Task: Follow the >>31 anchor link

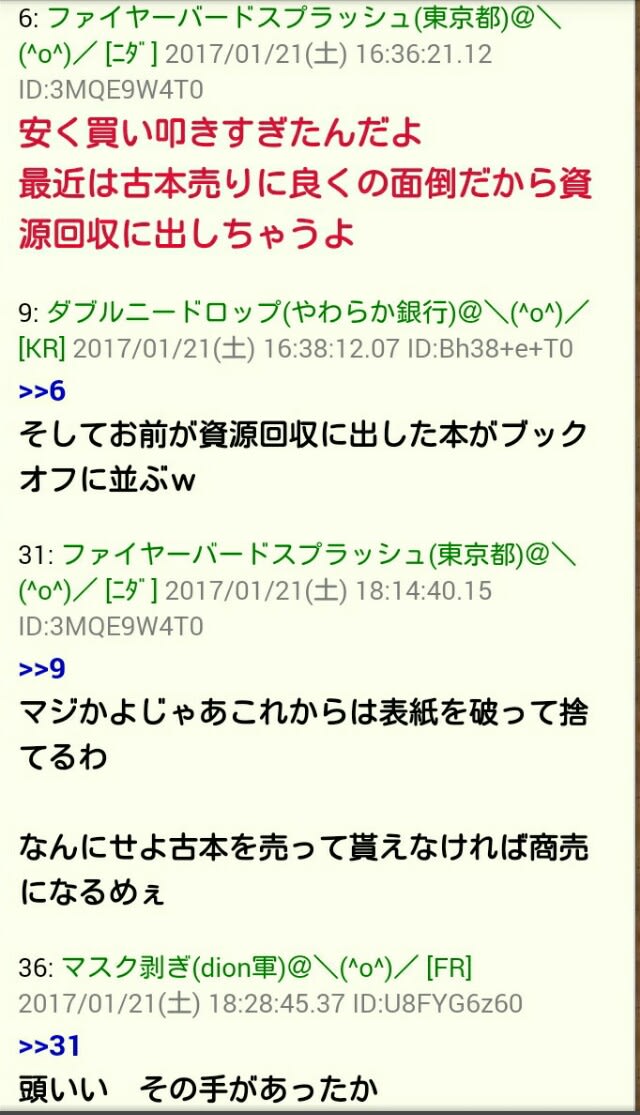Action: tap(49, 1046)
